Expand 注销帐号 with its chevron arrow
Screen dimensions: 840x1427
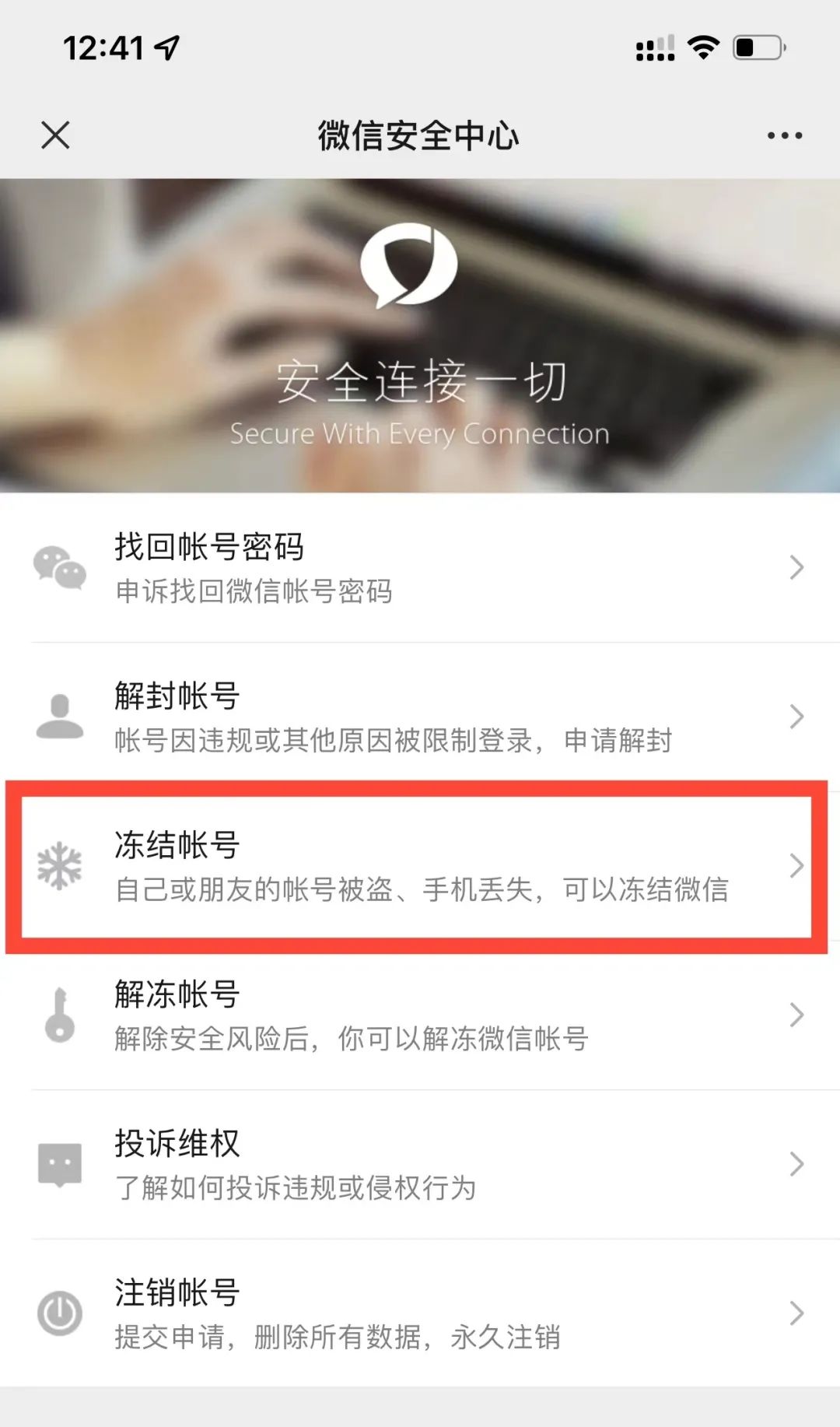tap(796, 1313)
